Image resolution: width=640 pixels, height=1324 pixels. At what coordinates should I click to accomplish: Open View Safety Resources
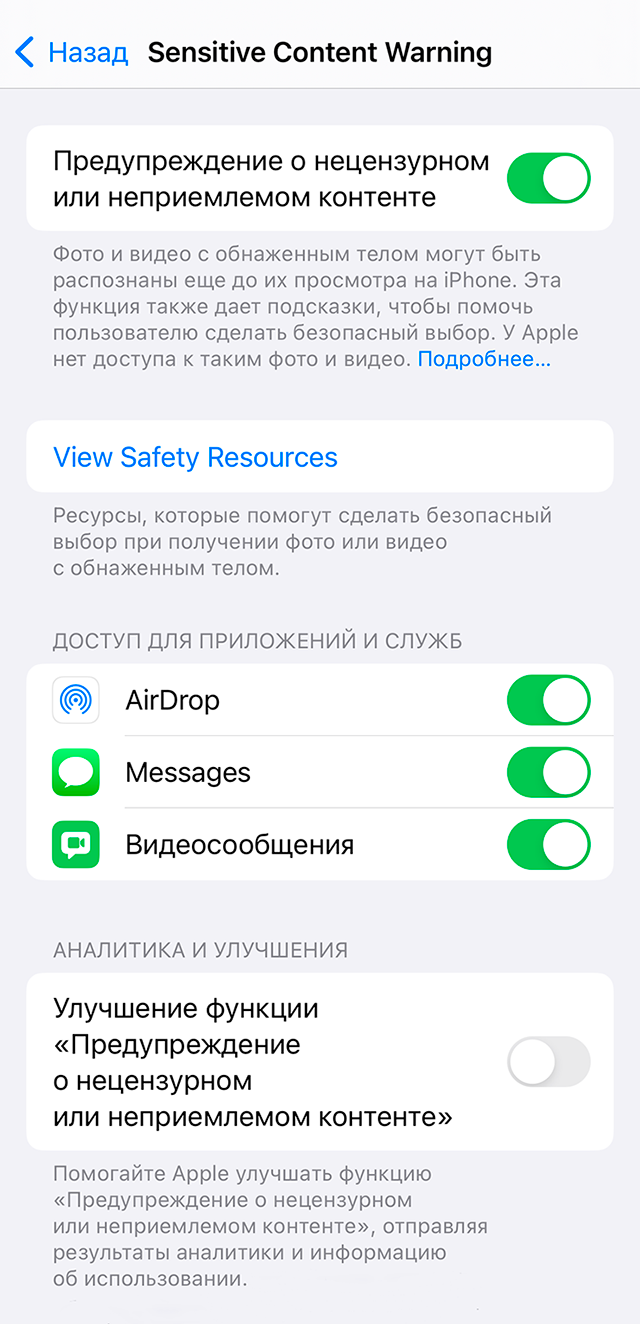196,457
